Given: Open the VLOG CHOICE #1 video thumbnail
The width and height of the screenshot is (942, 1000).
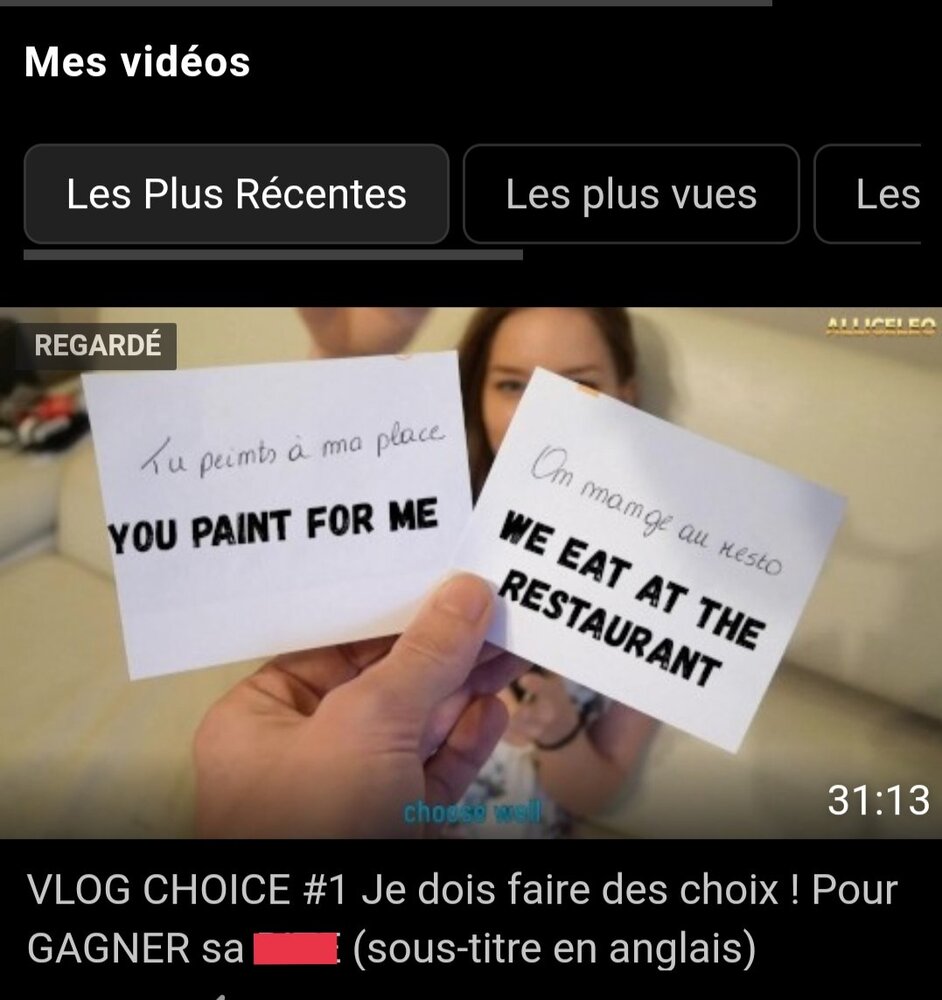Looking at the screenshot, I should coord(470,572).
